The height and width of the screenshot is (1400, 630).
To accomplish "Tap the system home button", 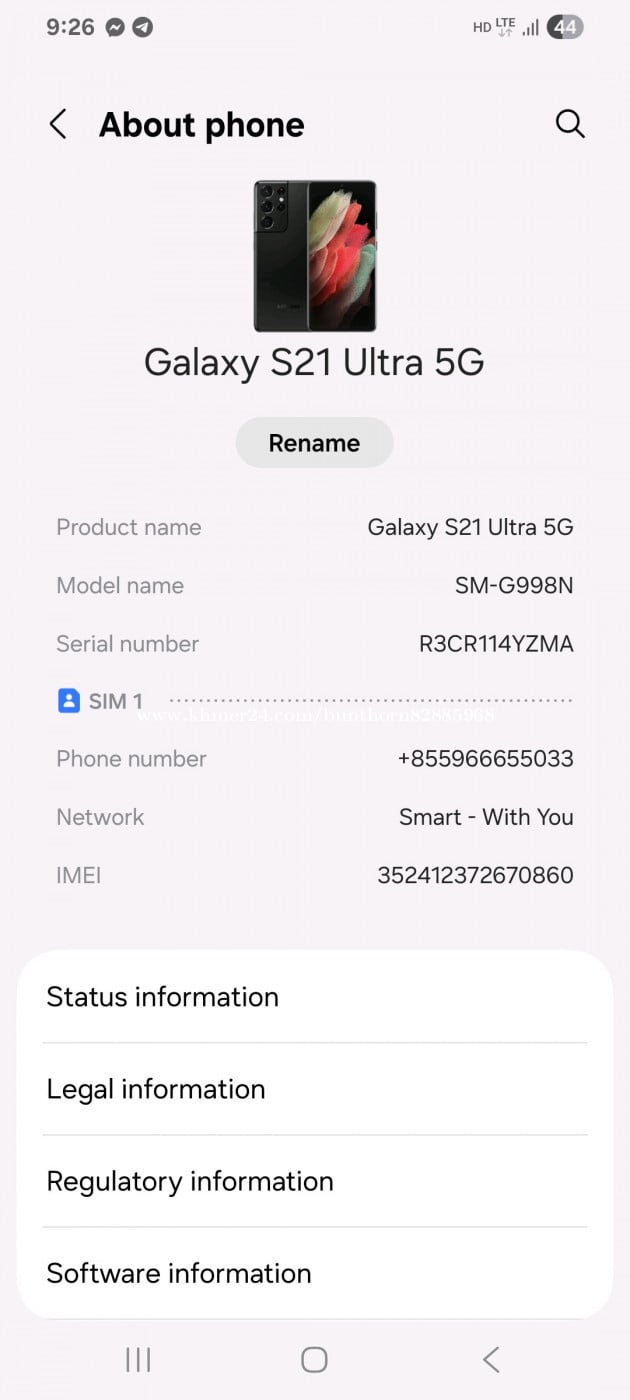I will tap(314, 1359).
